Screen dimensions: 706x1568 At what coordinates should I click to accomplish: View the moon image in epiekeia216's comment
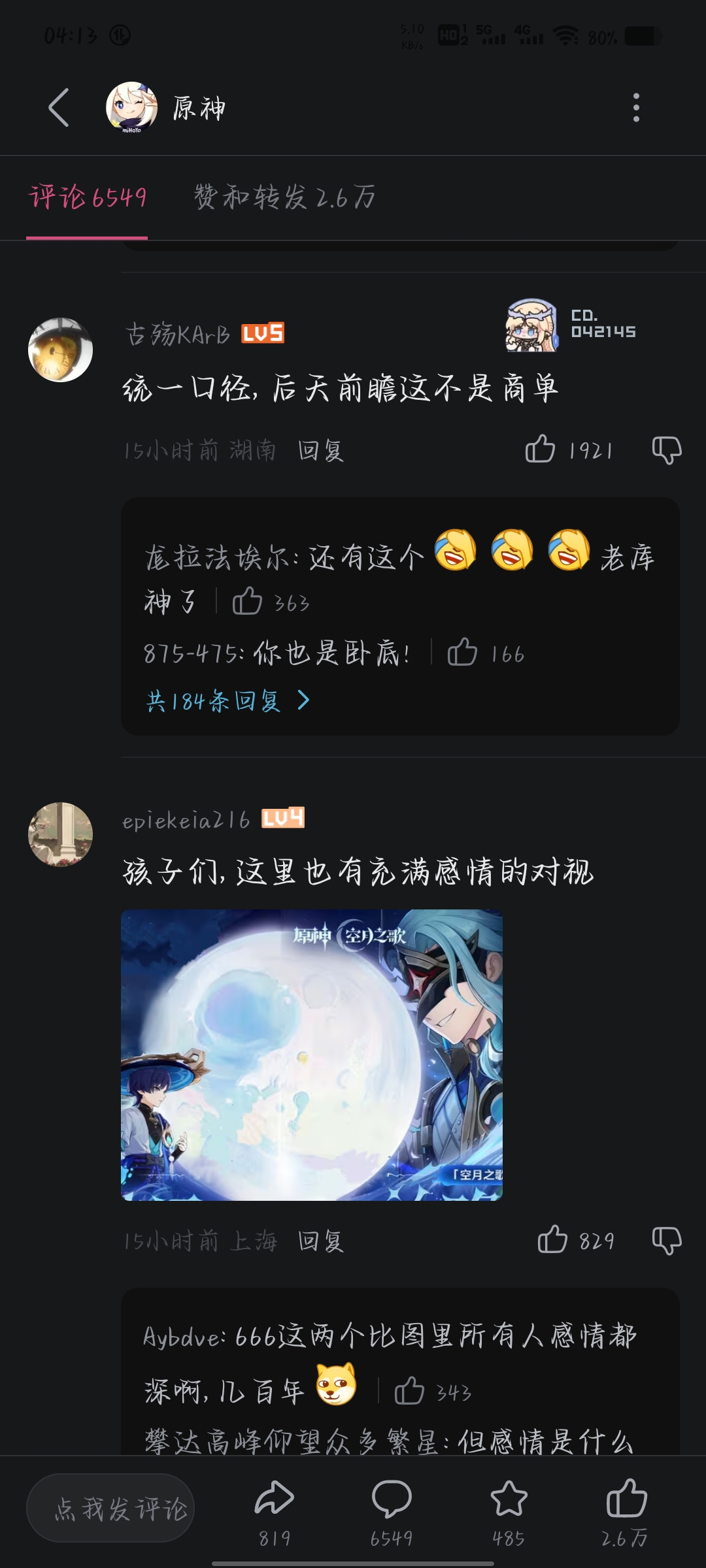coord(311,1054)
